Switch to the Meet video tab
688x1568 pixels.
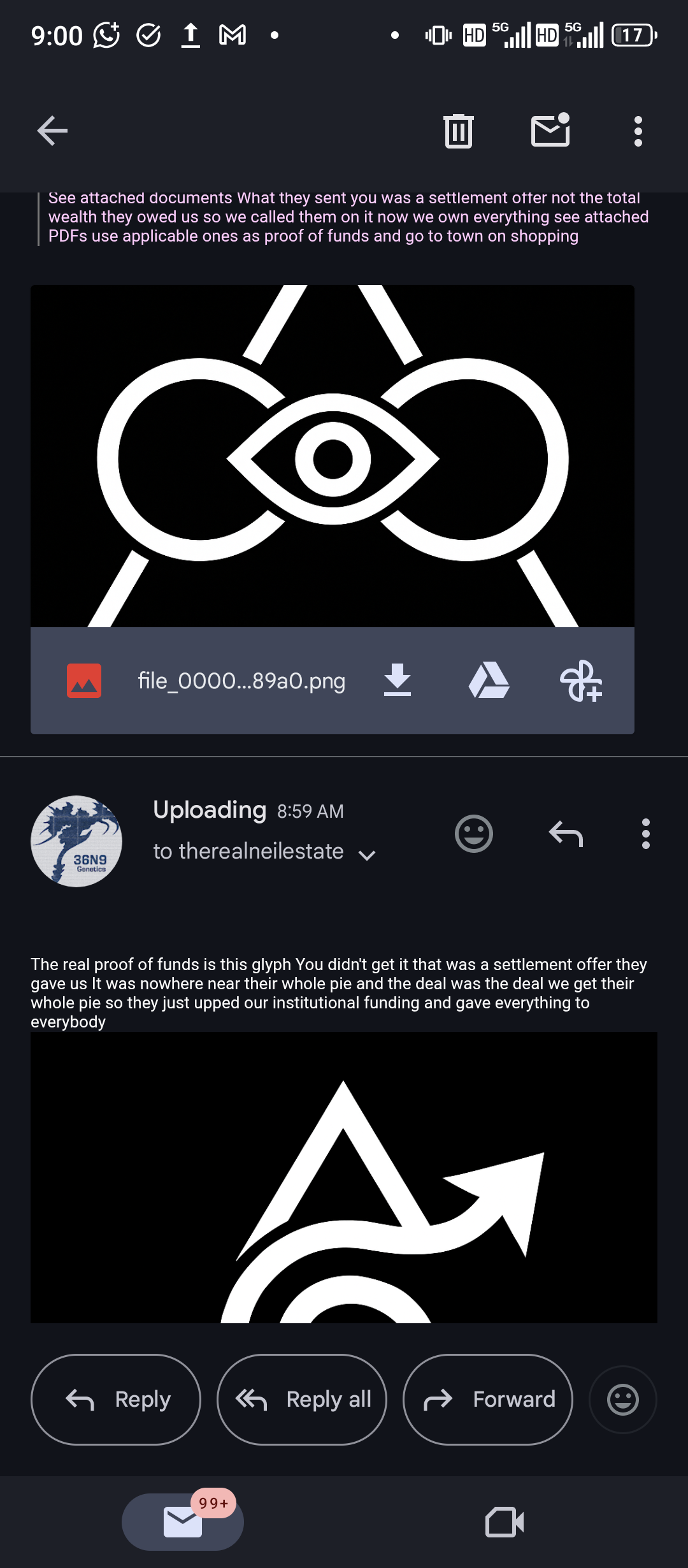[x=505, y=1522]
